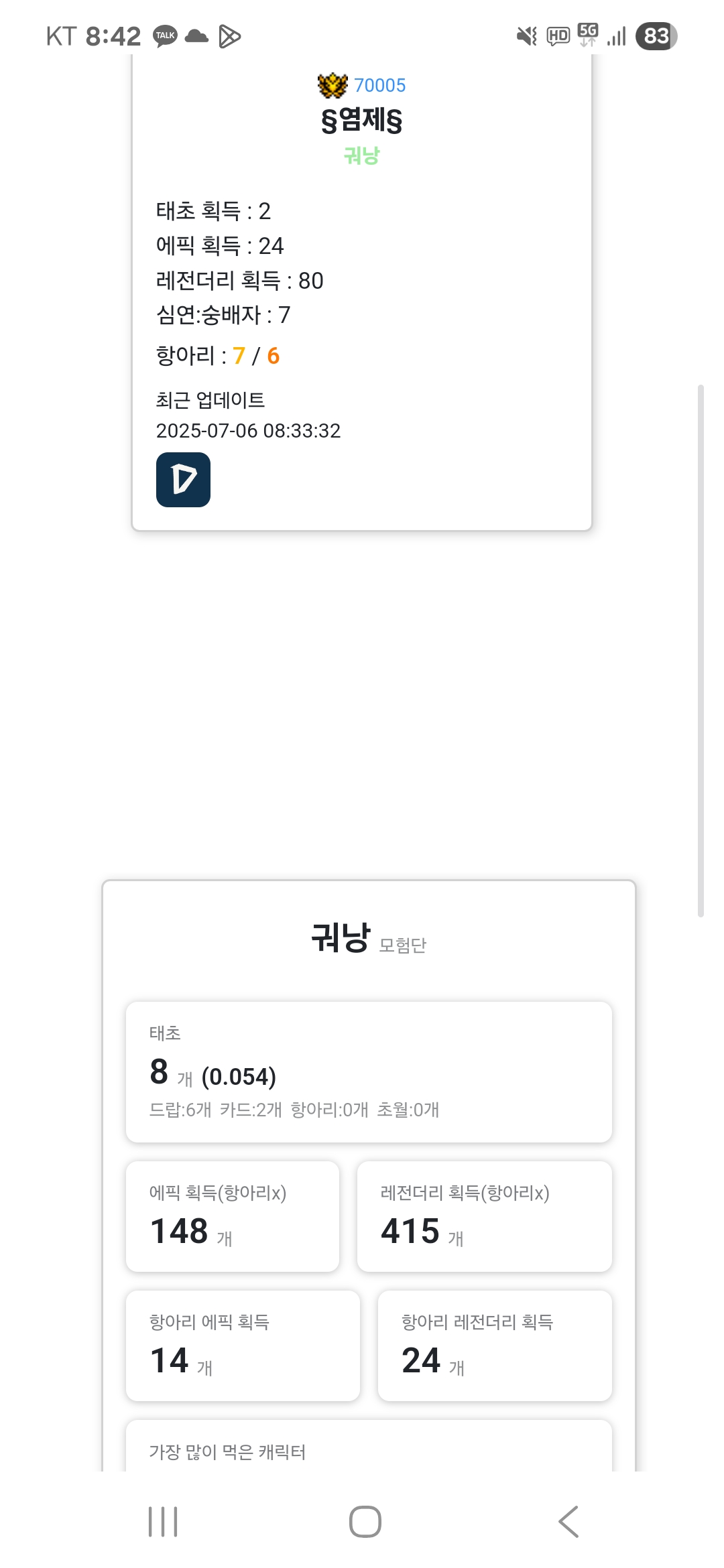Open the dark blue D icon link

(183, 480)
